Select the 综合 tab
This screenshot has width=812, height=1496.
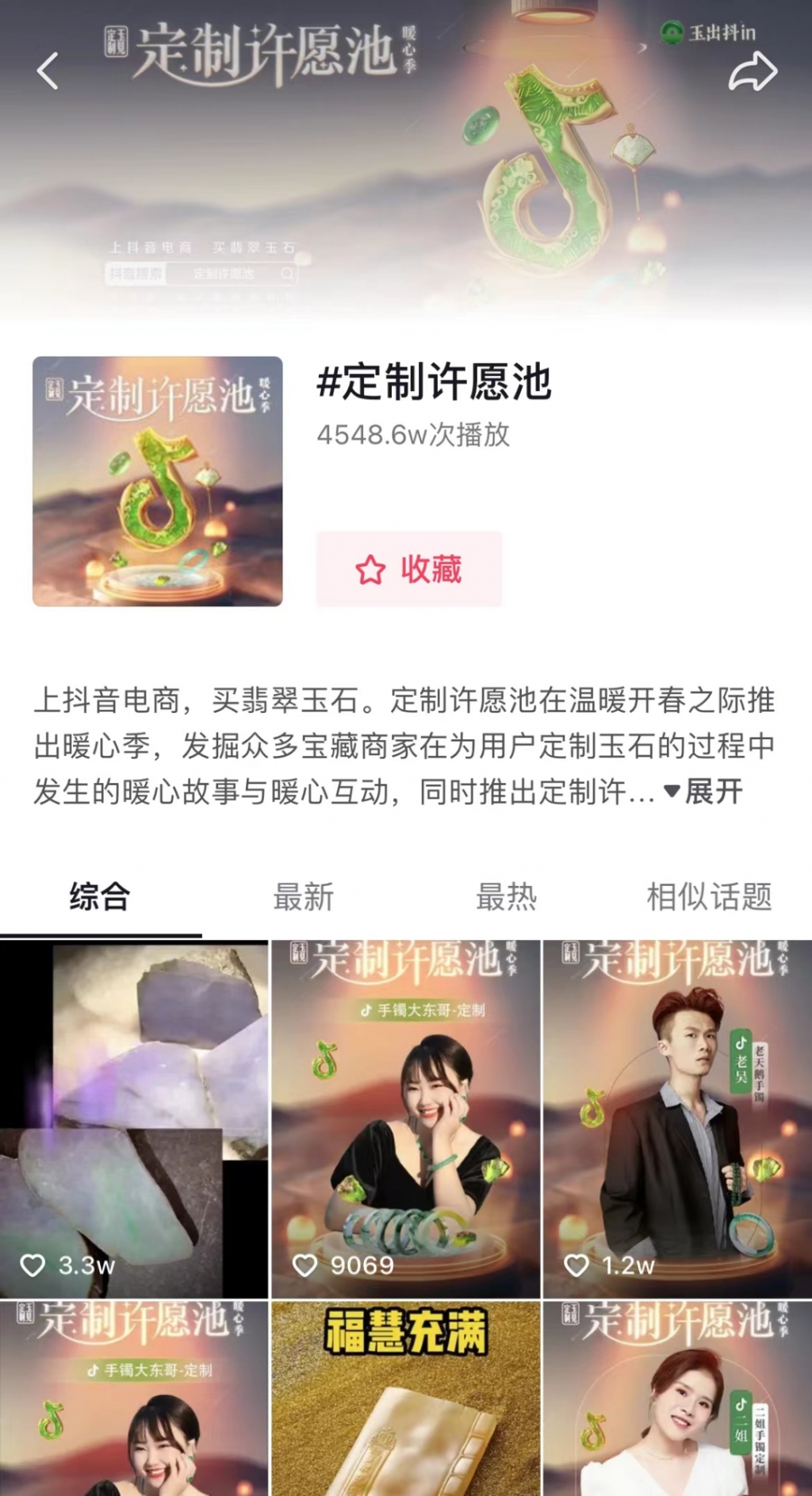pyautogui.click(x=100, y=897)
